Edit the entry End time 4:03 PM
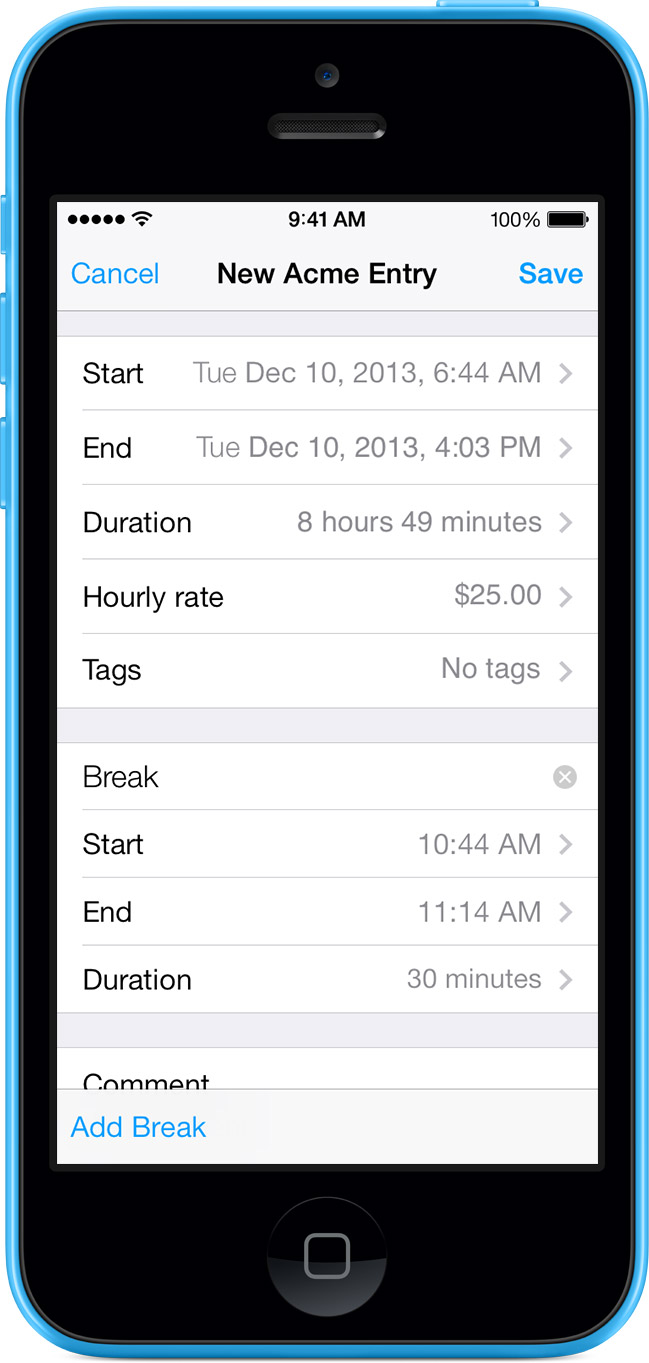Image resolution: width=649 pixels, height=1363 pixels. coord(327,447)
